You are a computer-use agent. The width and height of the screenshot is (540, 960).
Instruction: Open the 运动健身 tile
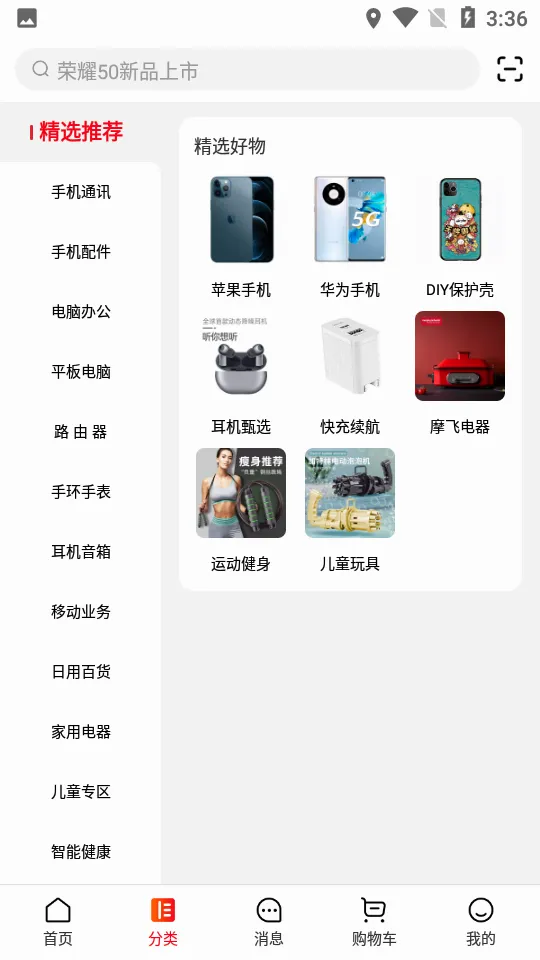click(241, 511)
